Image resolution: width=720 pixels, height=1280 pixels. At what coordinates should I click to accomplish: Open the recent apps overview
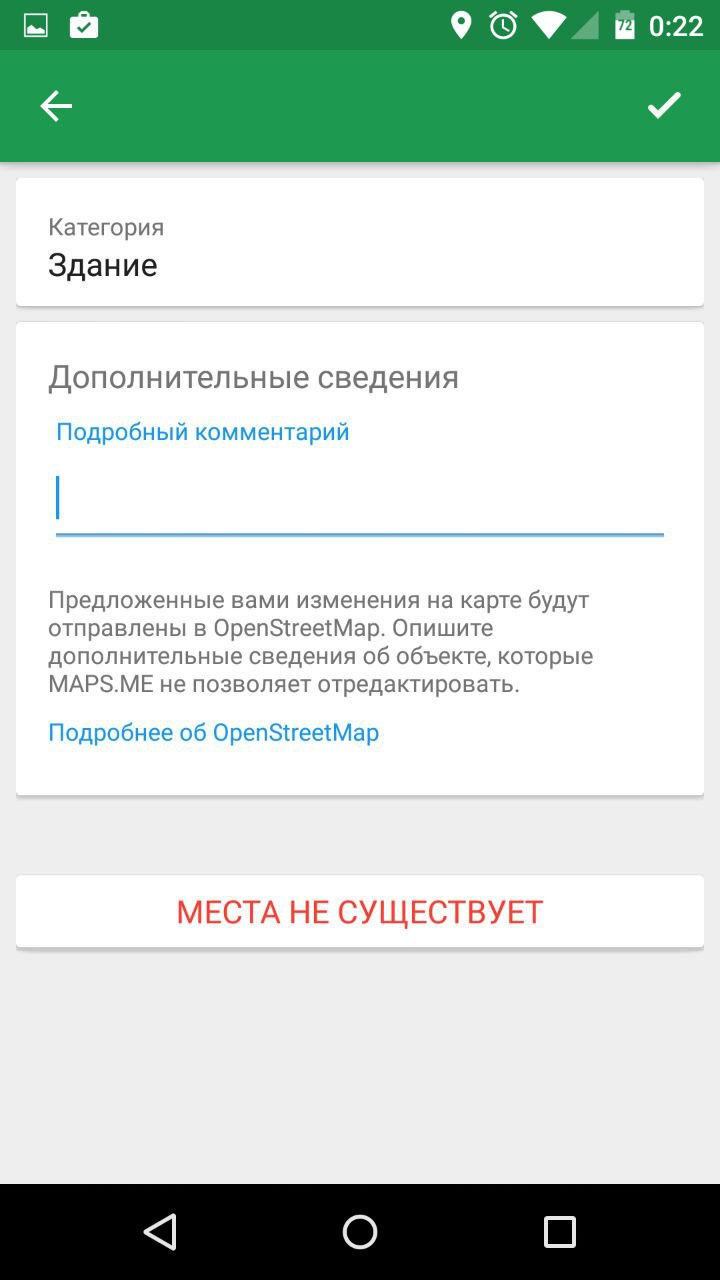559,1232
